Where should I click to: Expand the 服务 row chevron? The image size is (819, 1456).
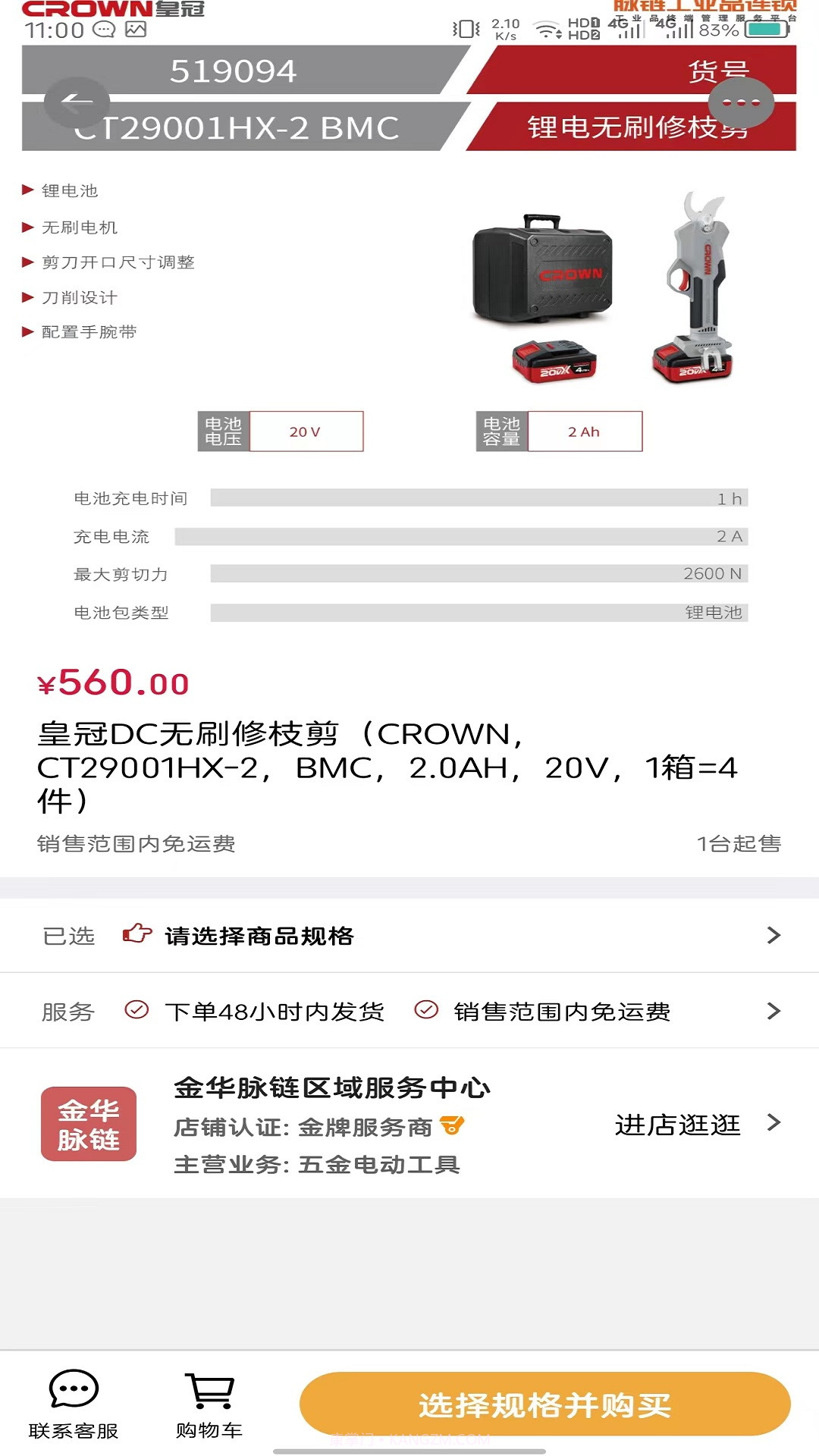[773, 1011]
